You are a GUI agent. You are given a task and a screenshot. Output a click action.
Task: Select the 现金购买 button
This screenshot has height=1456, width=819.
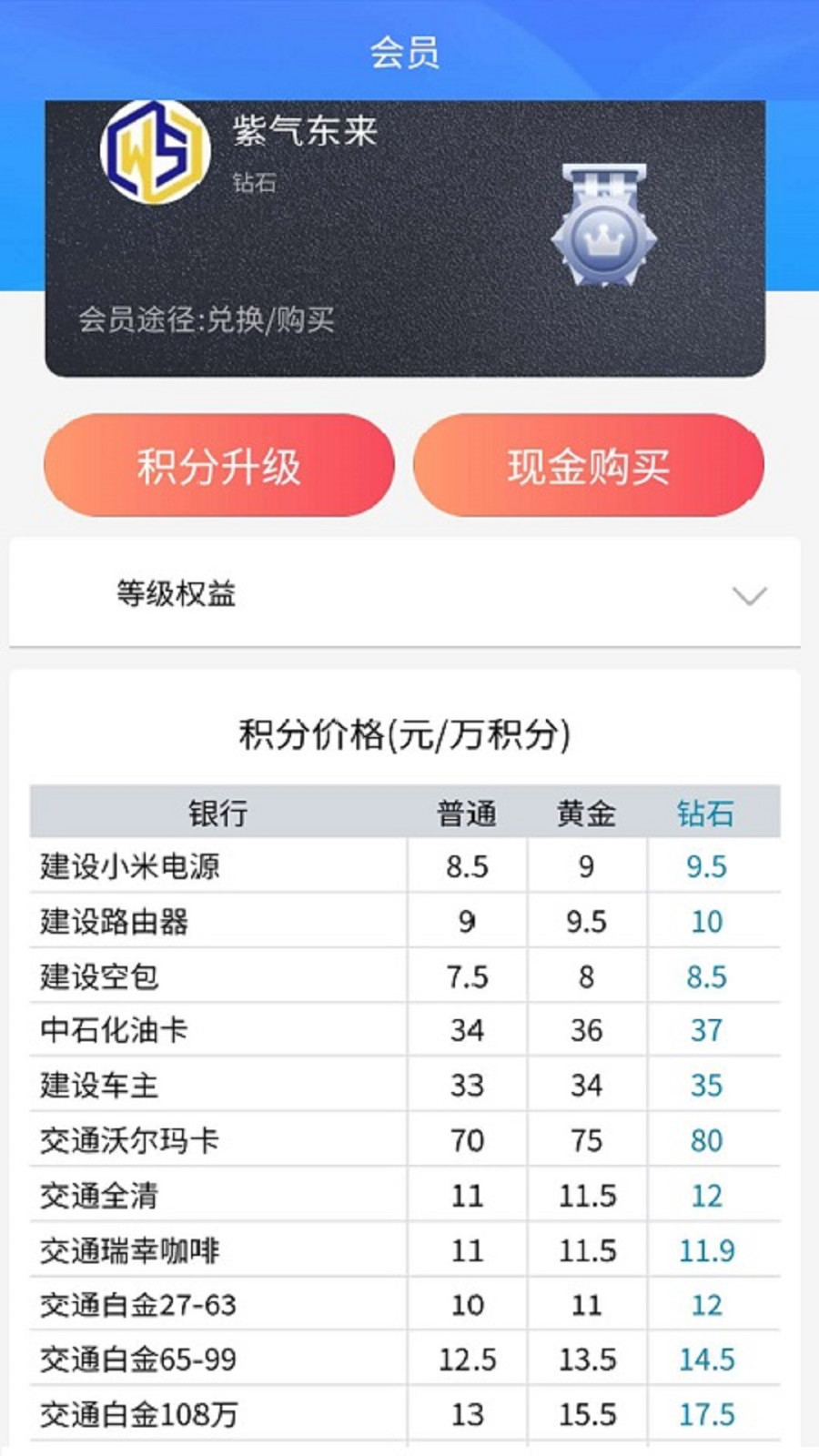[589, 466]
